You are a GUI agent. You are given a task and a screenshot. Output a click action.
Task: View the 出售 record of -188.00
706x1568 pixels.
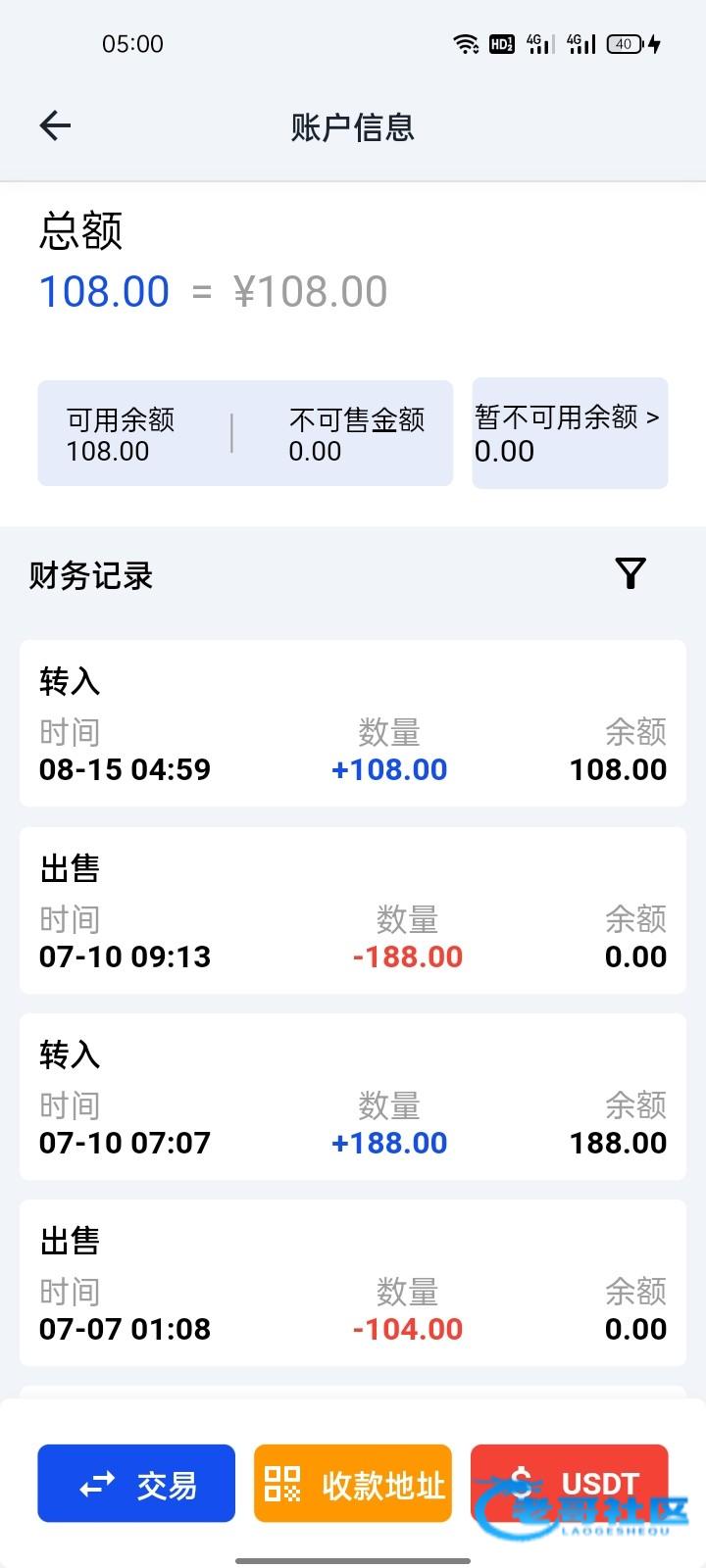[x=353, y=910]
